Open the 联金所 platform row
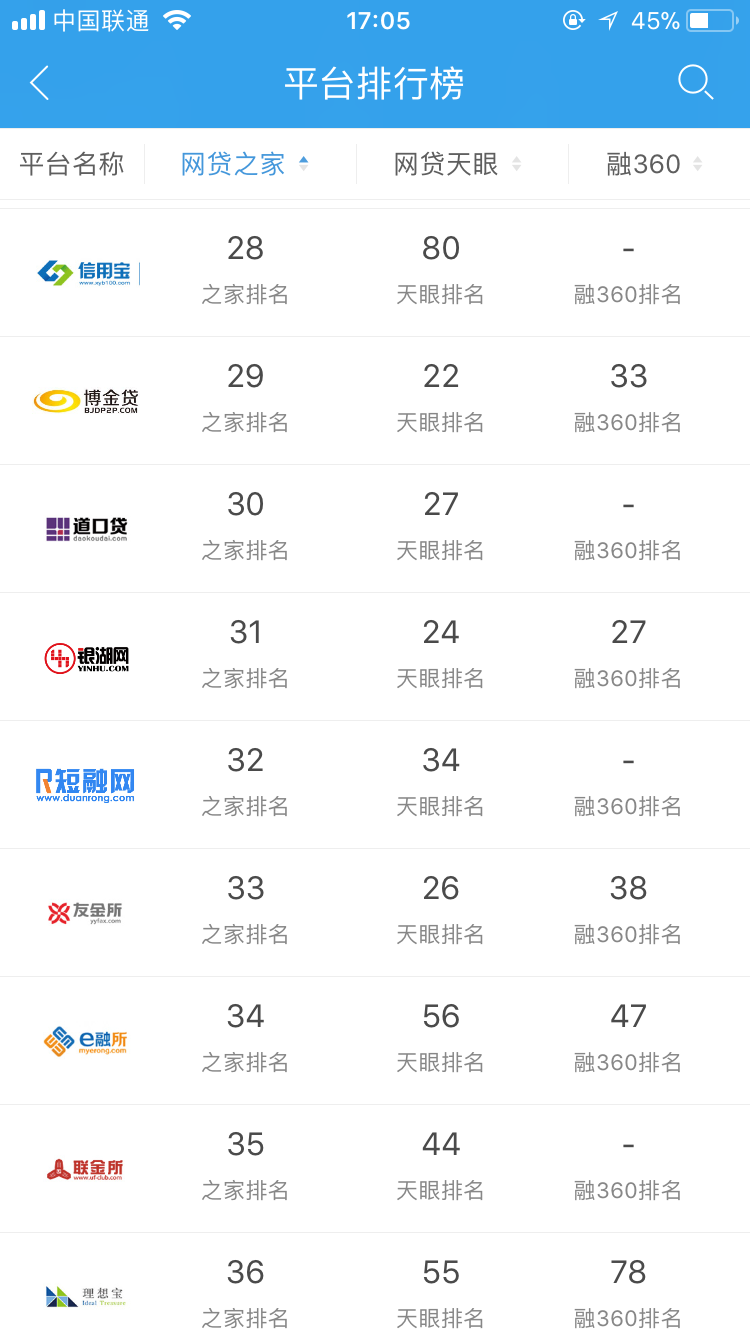750x1334 pixels. [x=86, y=1168]
